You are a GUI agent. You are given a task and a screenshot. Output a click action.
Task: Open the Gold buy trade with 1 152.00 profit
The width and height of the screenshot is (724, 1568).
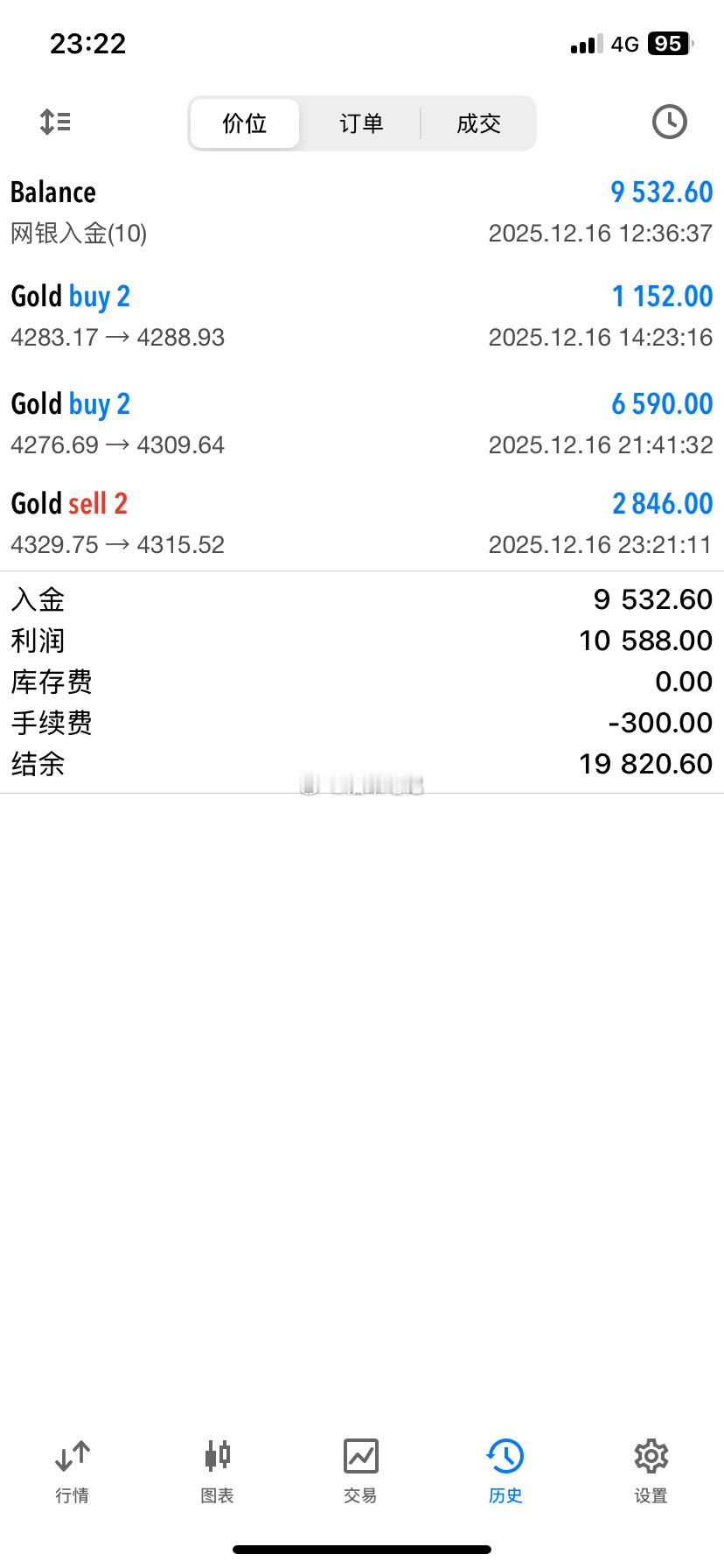(x=362, y=316)
